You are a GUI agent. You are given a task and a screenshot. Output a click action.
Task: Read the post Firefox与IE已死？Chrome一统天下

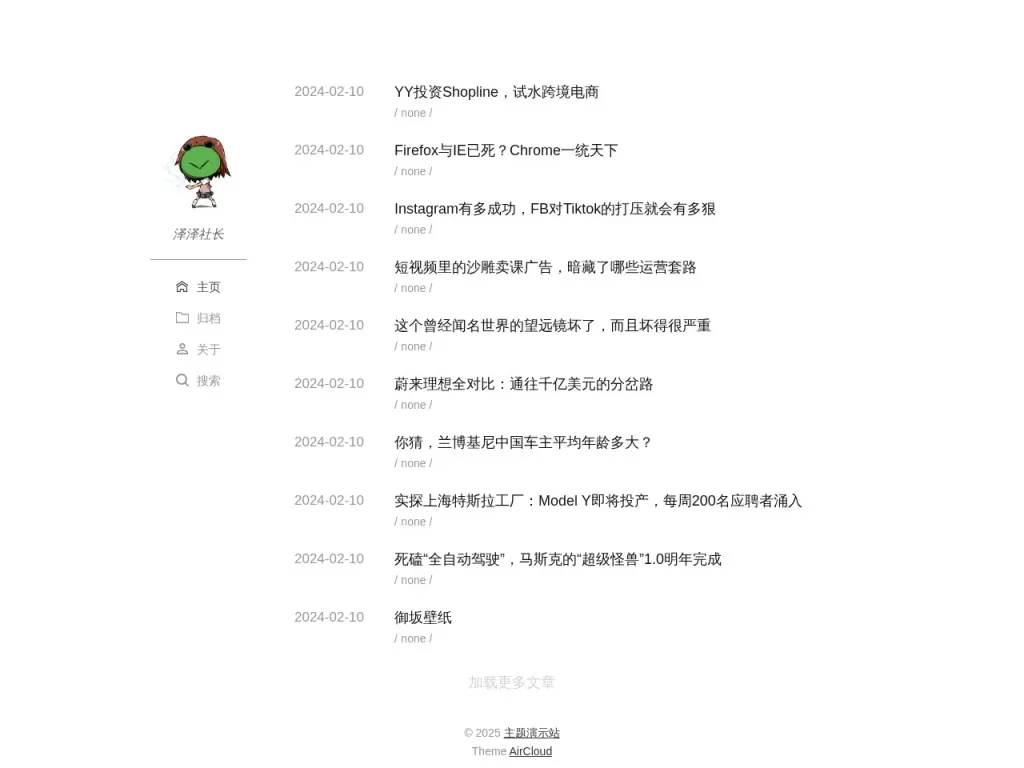(506, 150)
